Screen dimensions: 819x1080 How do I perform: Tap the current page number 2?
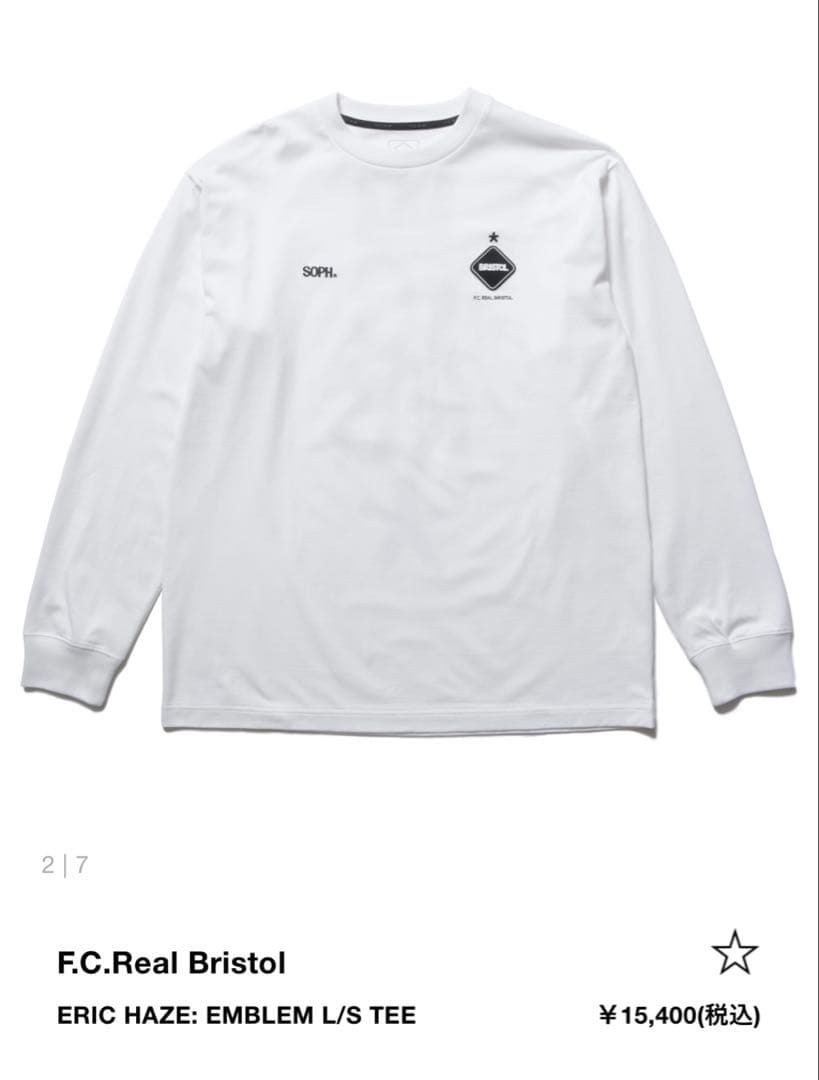(x=47, y=862)
